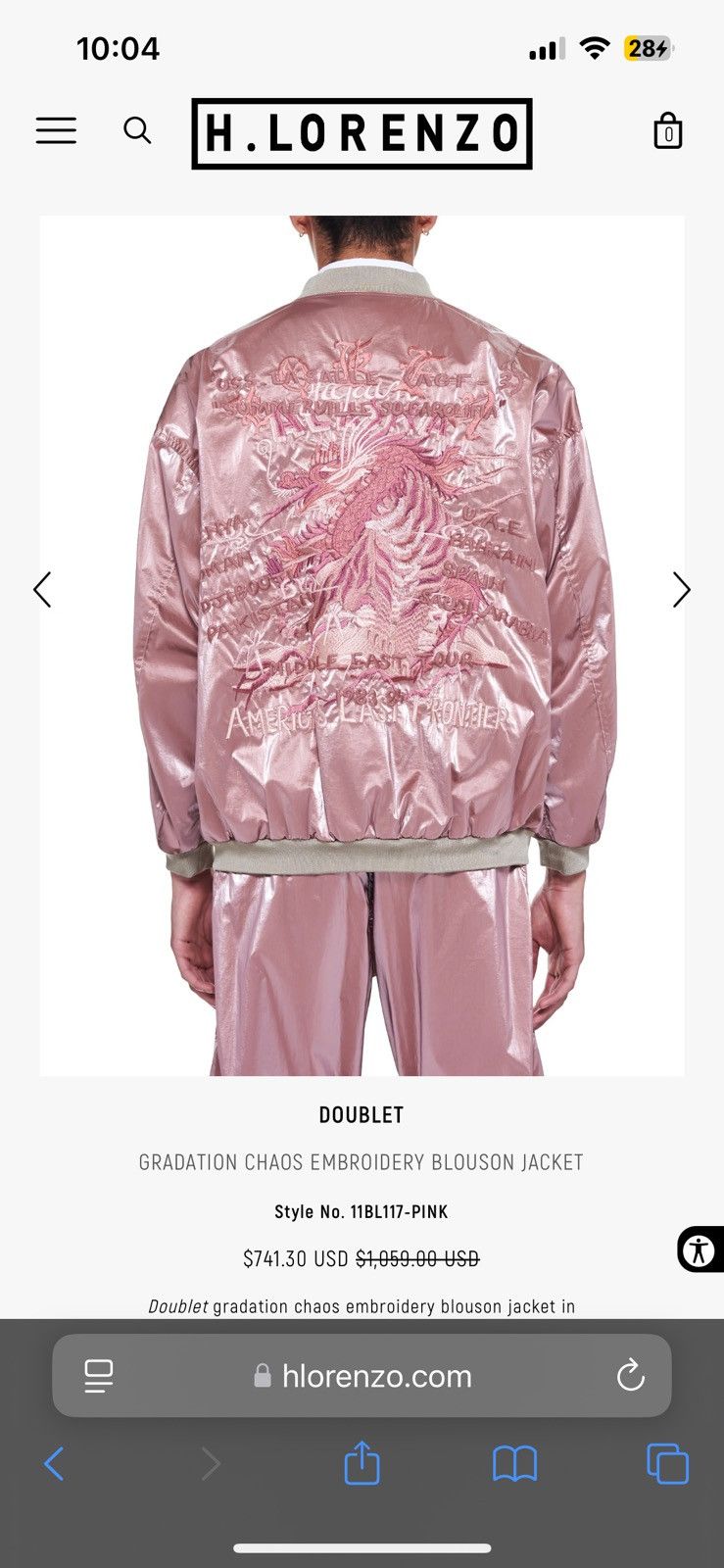This screenshot has height=1568, width=724.
Task: View open Safari tabs
Action: click(668, 1464)
